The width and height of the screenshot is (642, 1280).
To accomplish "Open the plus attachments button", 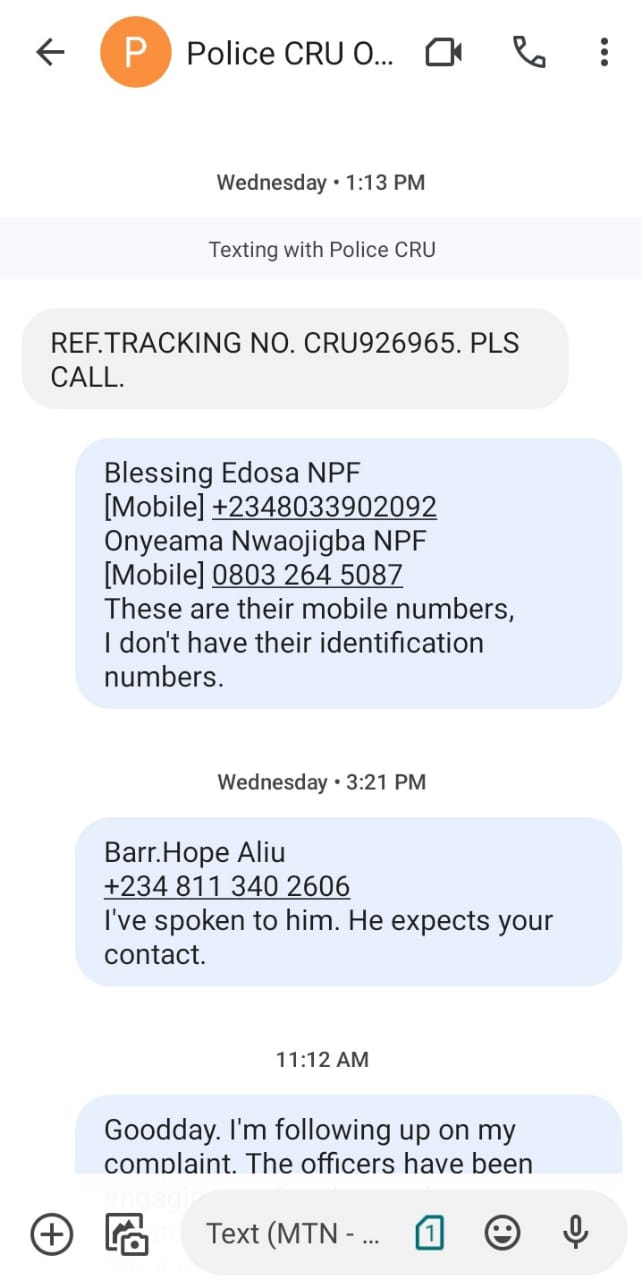I will coord(52,1234).
